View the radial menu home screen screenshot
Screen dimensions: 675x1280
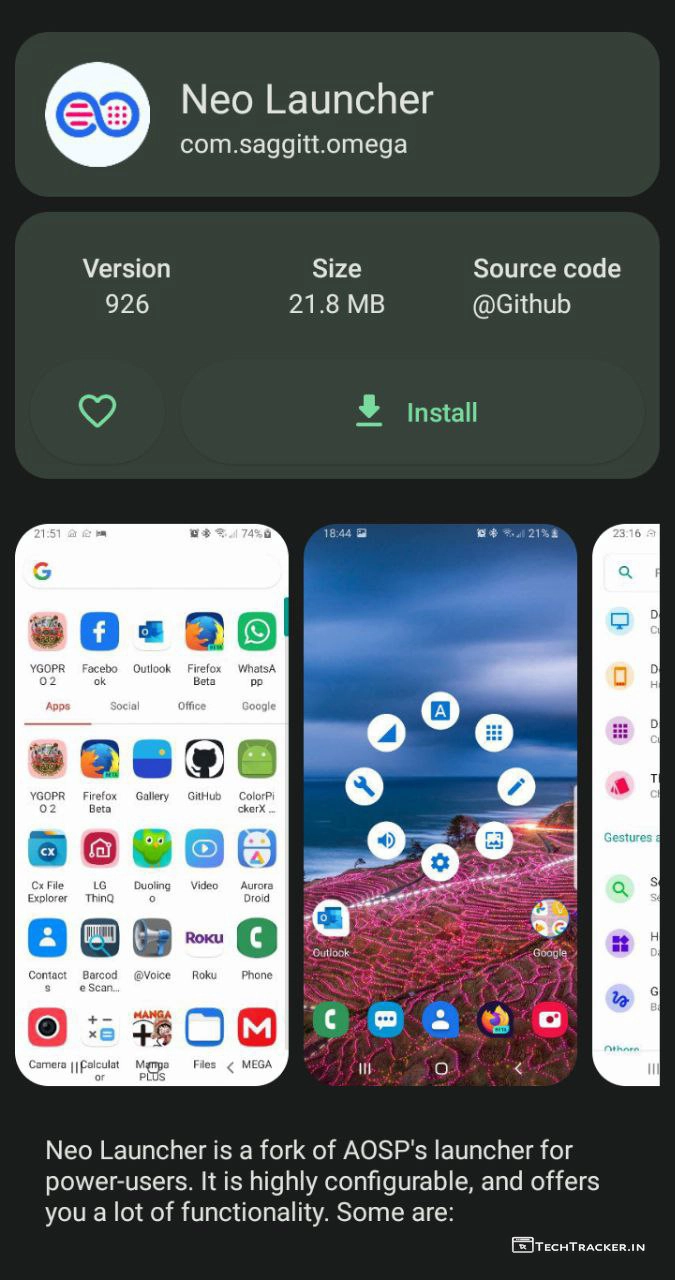click(x=440, y=805)
